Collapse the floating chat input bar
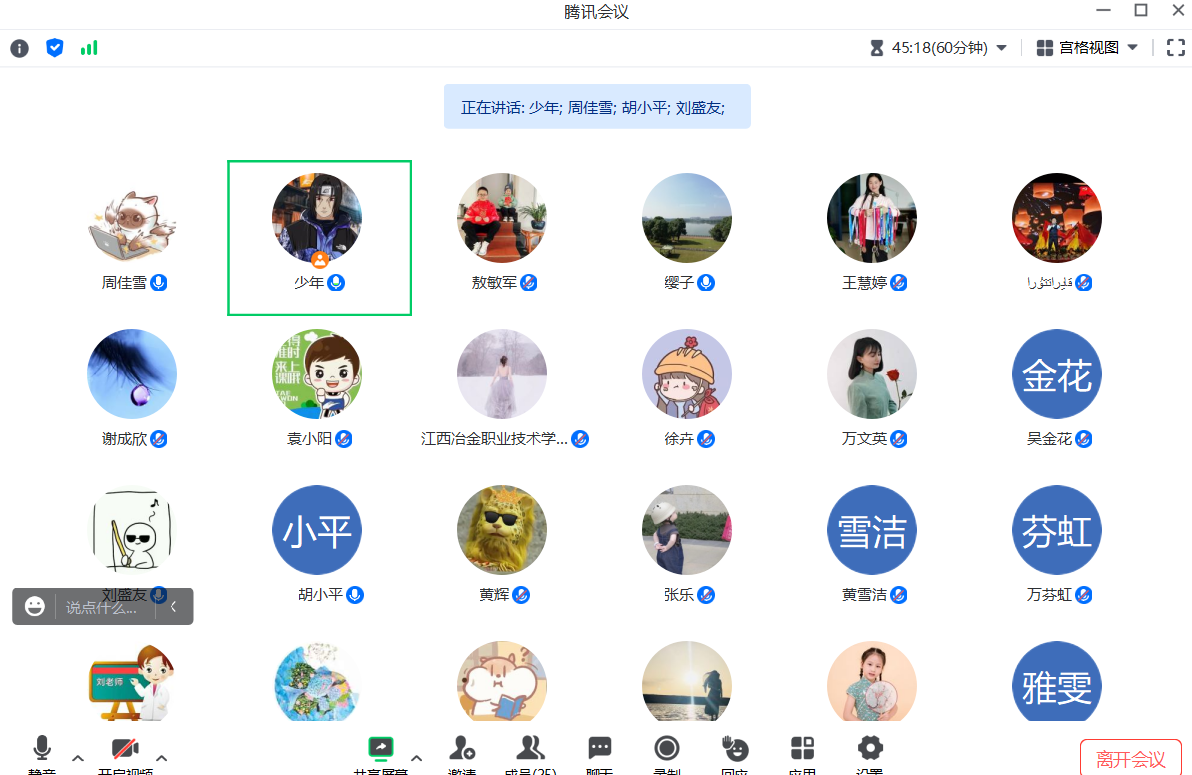1192x775 pixels. click(x=173, y=606)
